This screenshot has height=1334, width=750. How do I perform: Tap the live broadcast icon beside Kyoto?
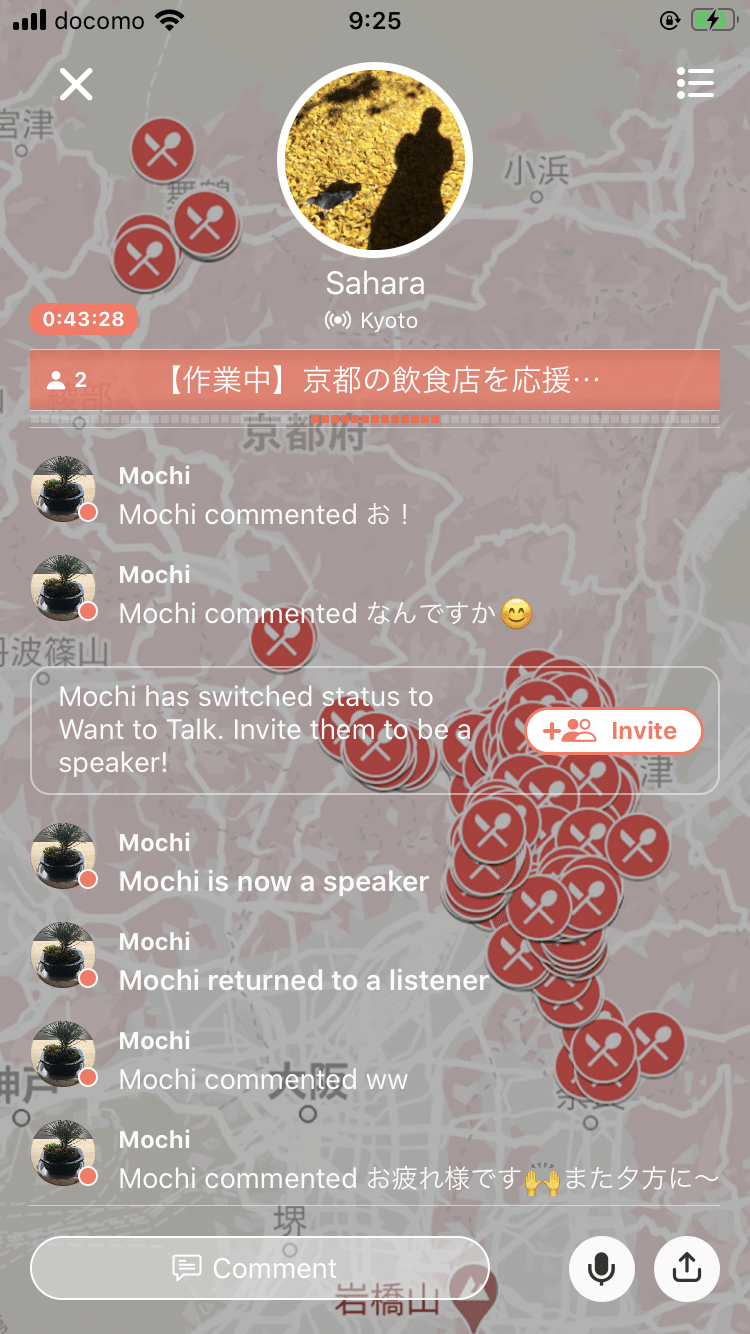(337, 320)
